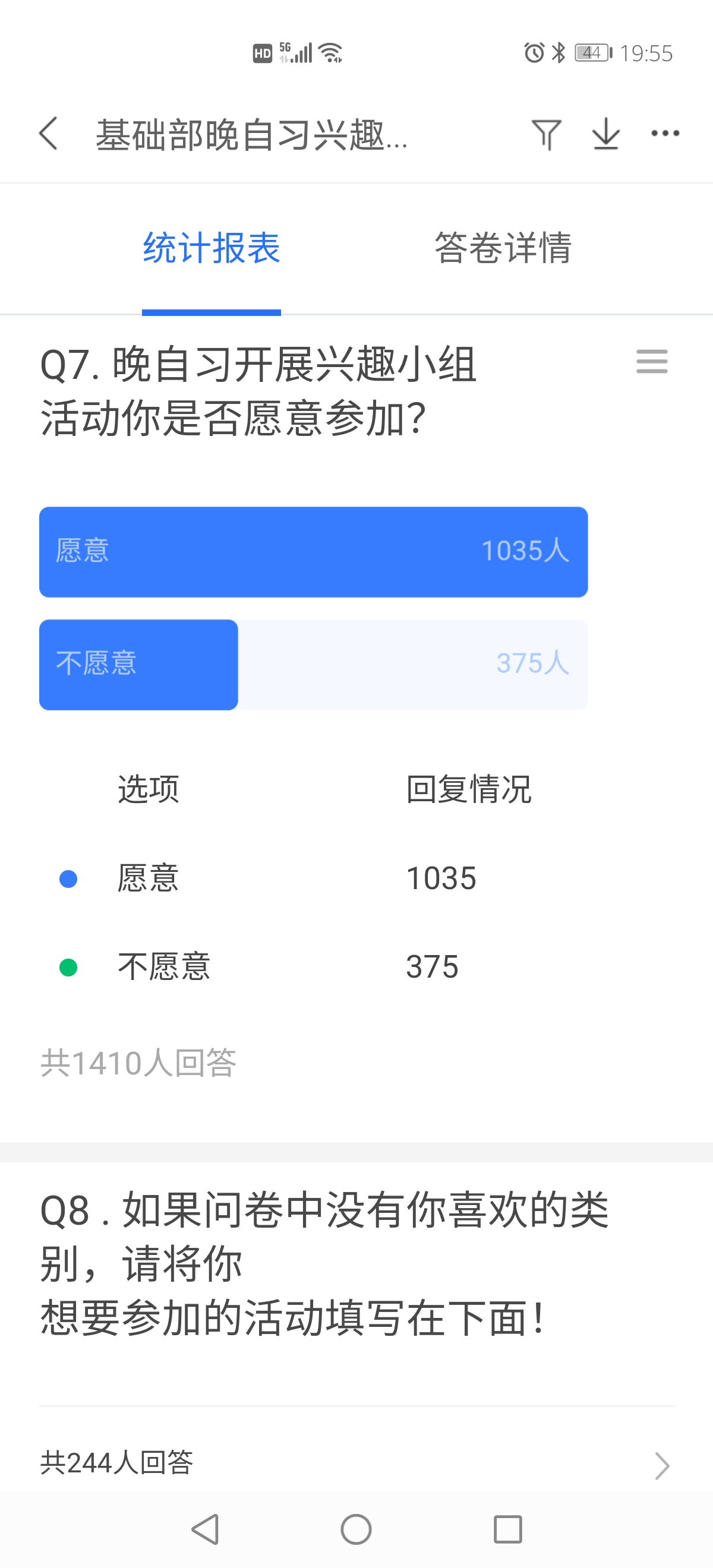Go back using the header arrow

coord(49,133)
